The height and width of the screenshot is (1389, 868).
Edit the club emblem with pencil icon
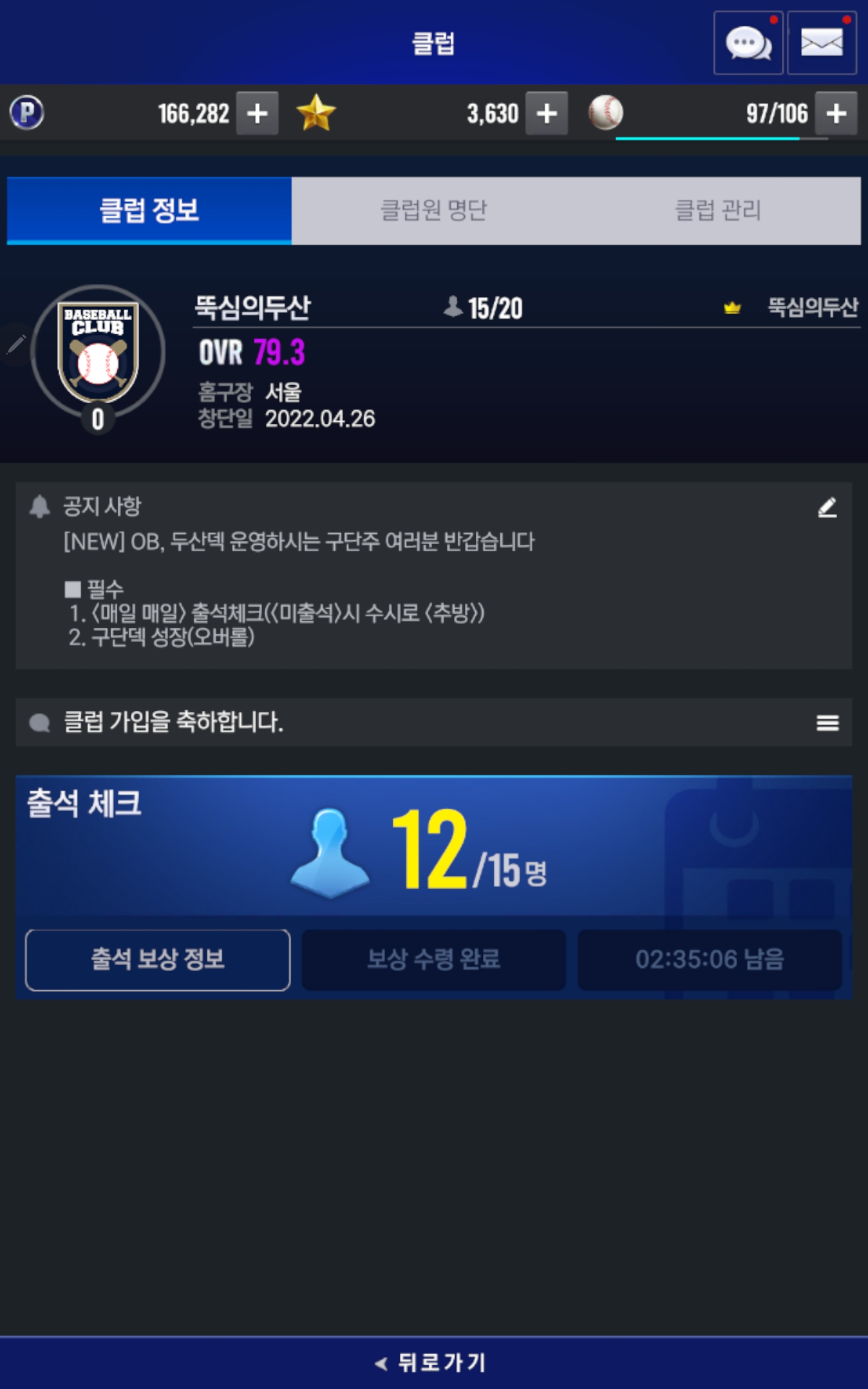16,345
